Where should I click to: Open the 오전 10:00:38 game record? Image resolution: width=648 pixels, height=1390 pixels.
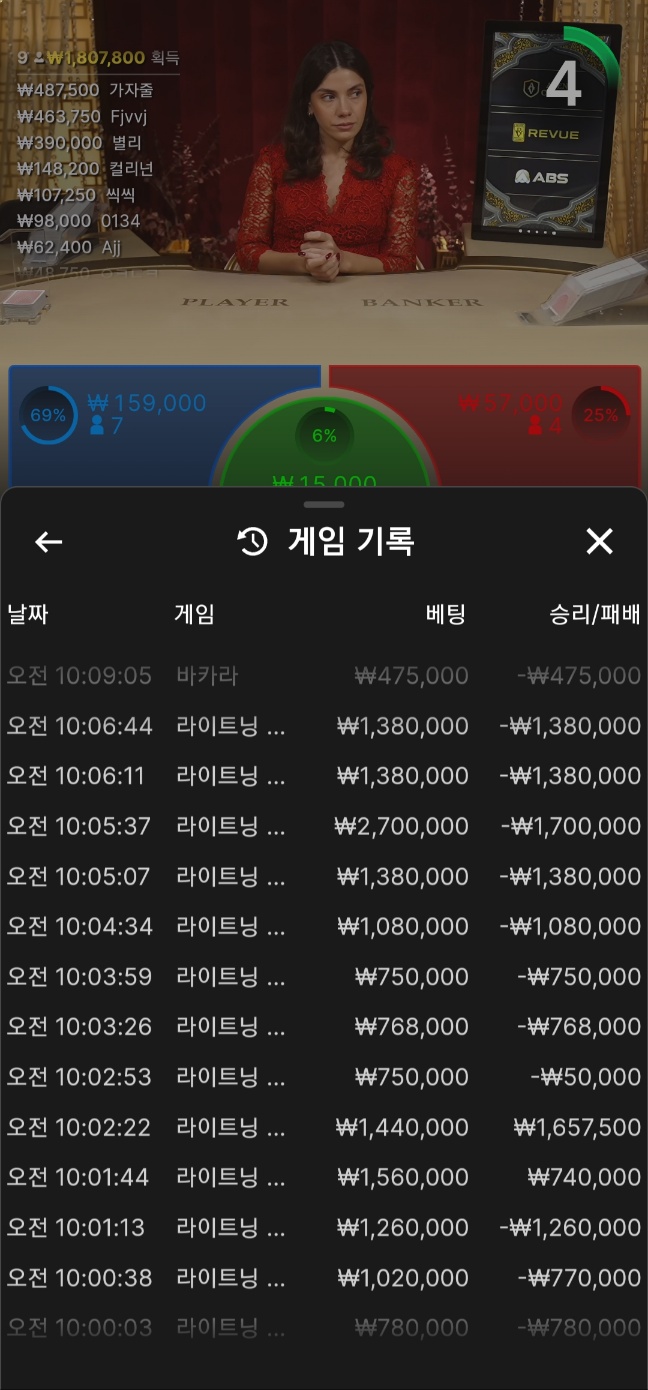(x=323, y=1277)
